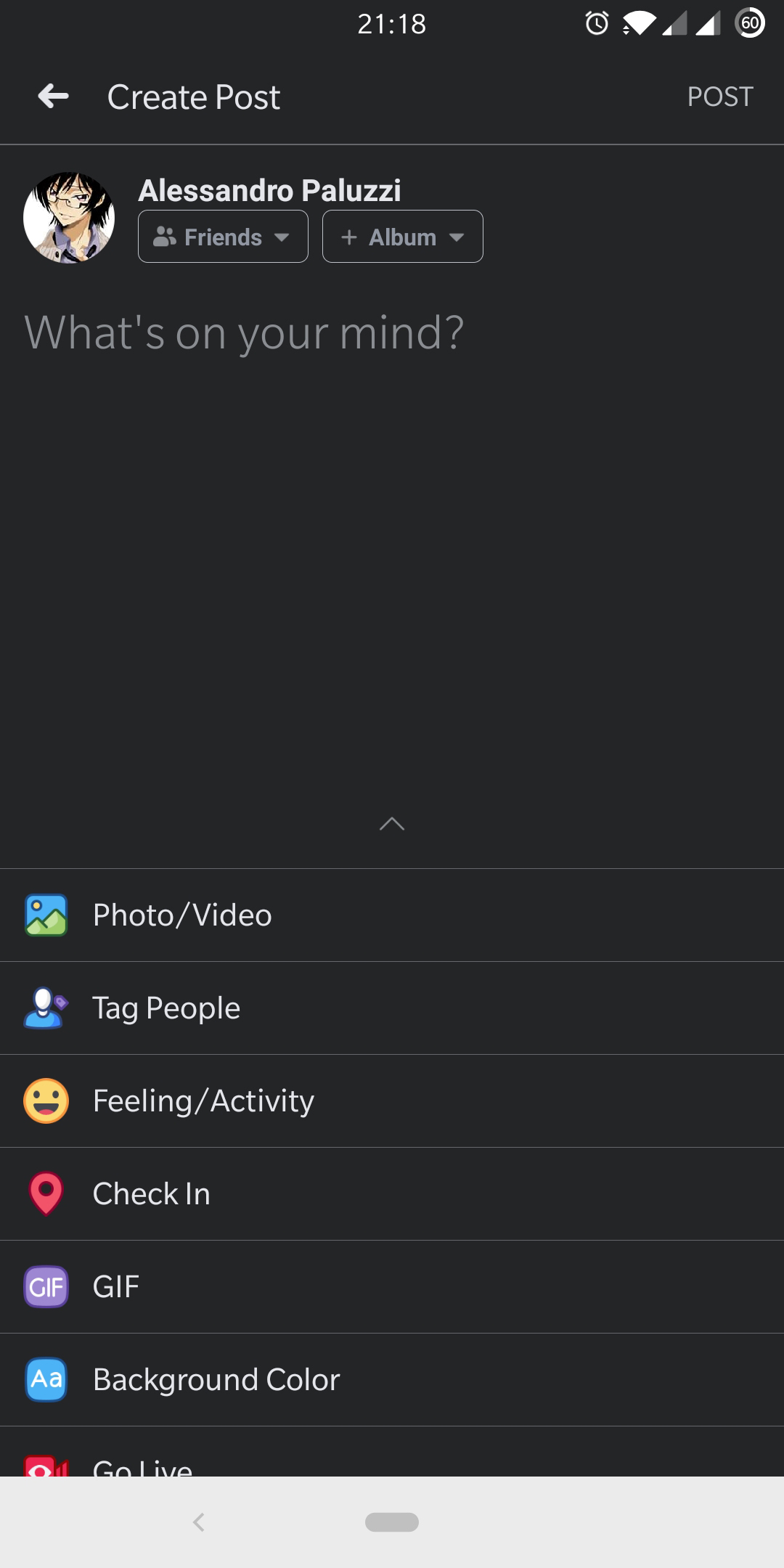The image size is (784, 1568).
Task: Go back from Create Post
Action: 54,96
